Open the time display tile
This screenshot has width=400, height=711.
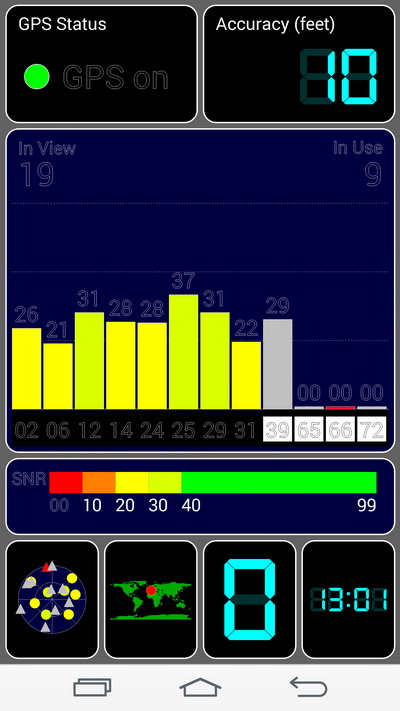(x=348, y=599)
